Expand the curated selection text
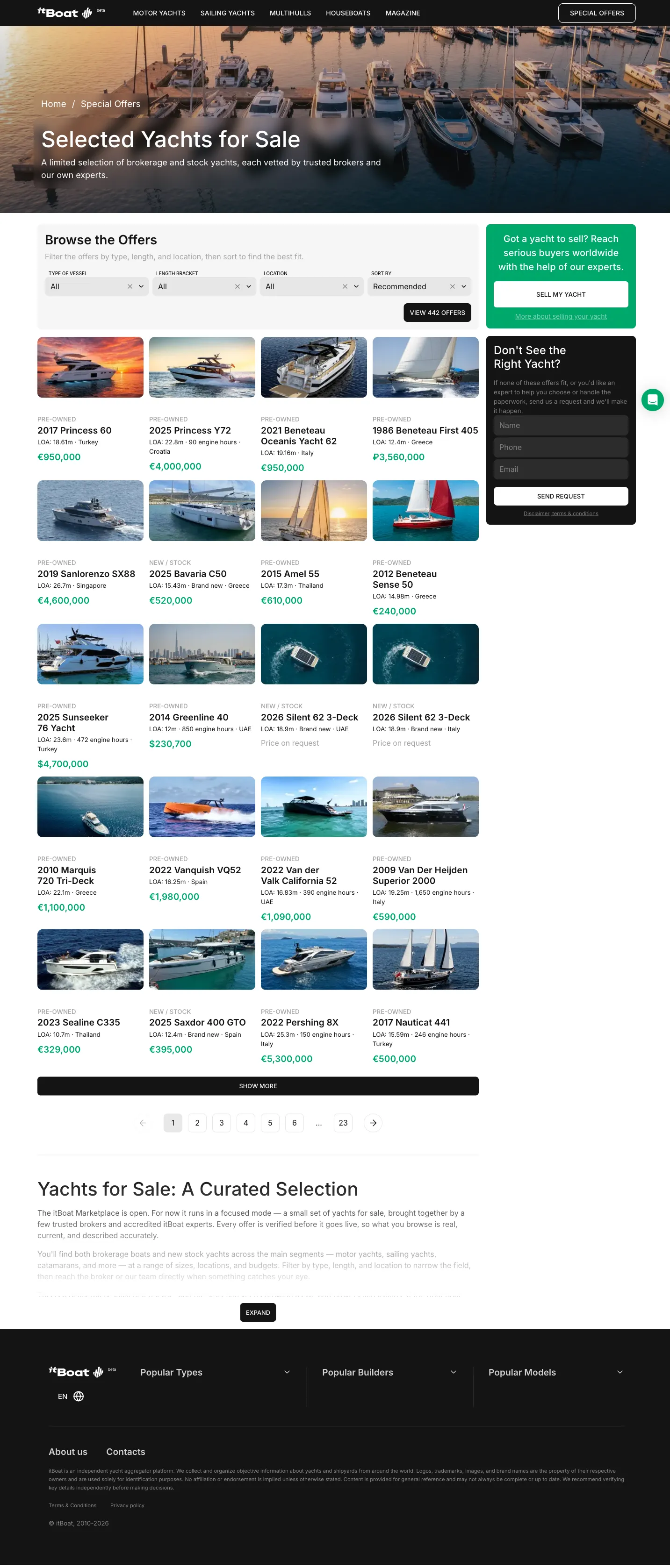Image resolution: width=670 pixels, height=1568 pixels. (x=258, y=1312)
